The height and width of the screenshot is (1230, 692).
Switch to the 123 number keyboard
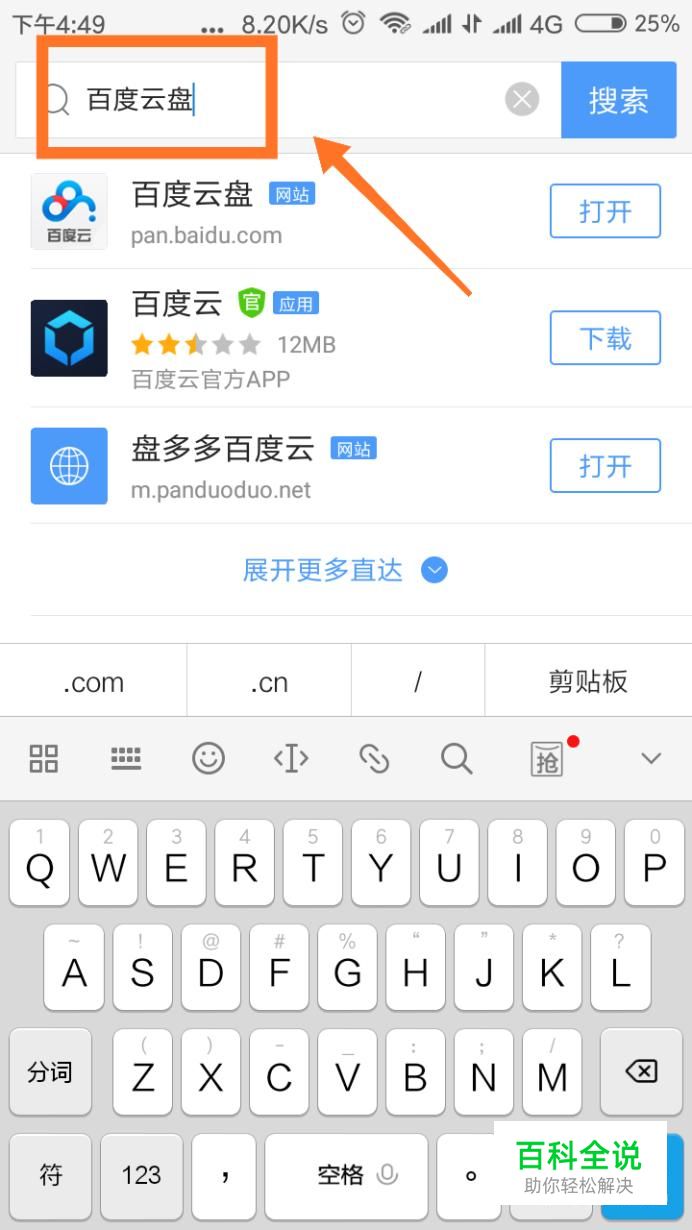click(x=141, y=1174)
